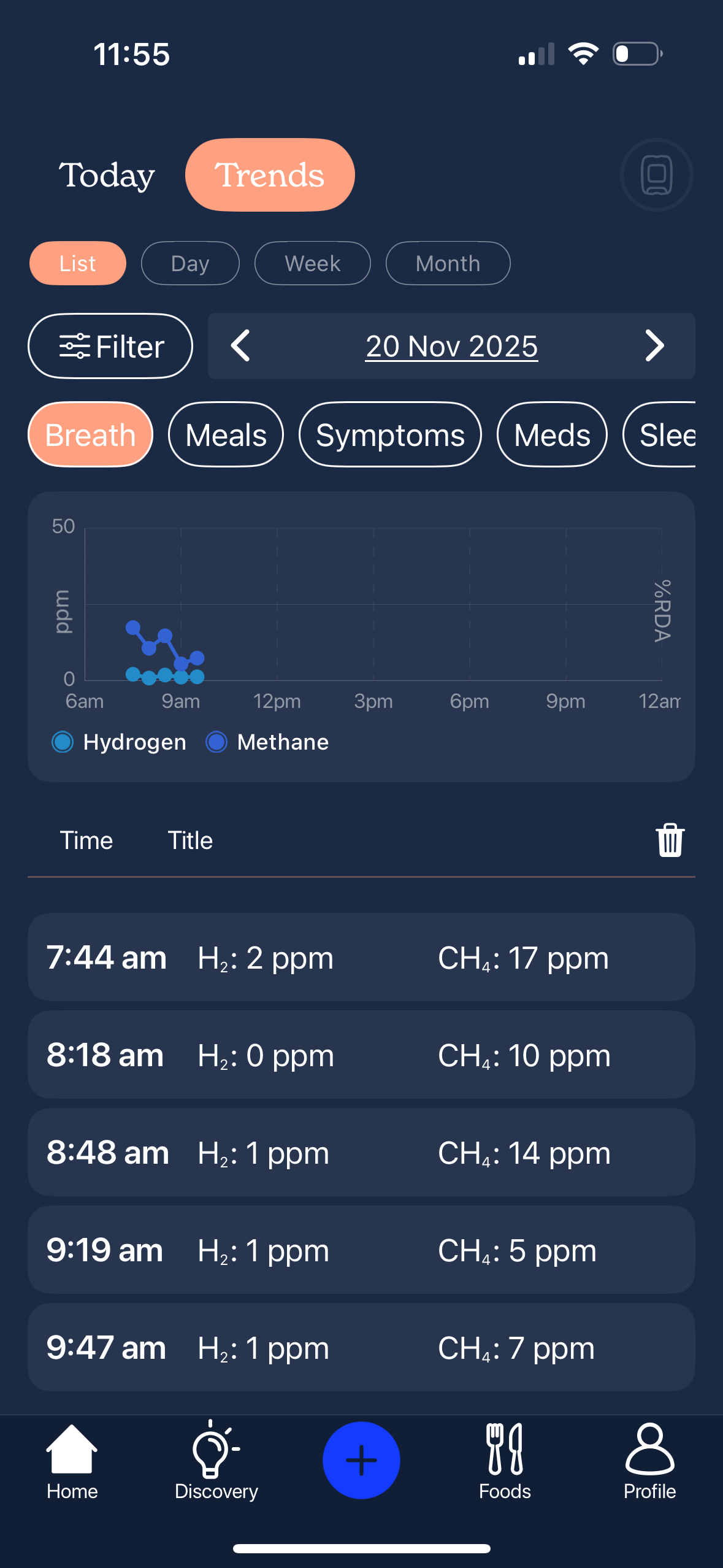Image resolution: width=723 pixels, height=1568 pixels.
Task: Go to the previous date
Action: tap(240, 346)
